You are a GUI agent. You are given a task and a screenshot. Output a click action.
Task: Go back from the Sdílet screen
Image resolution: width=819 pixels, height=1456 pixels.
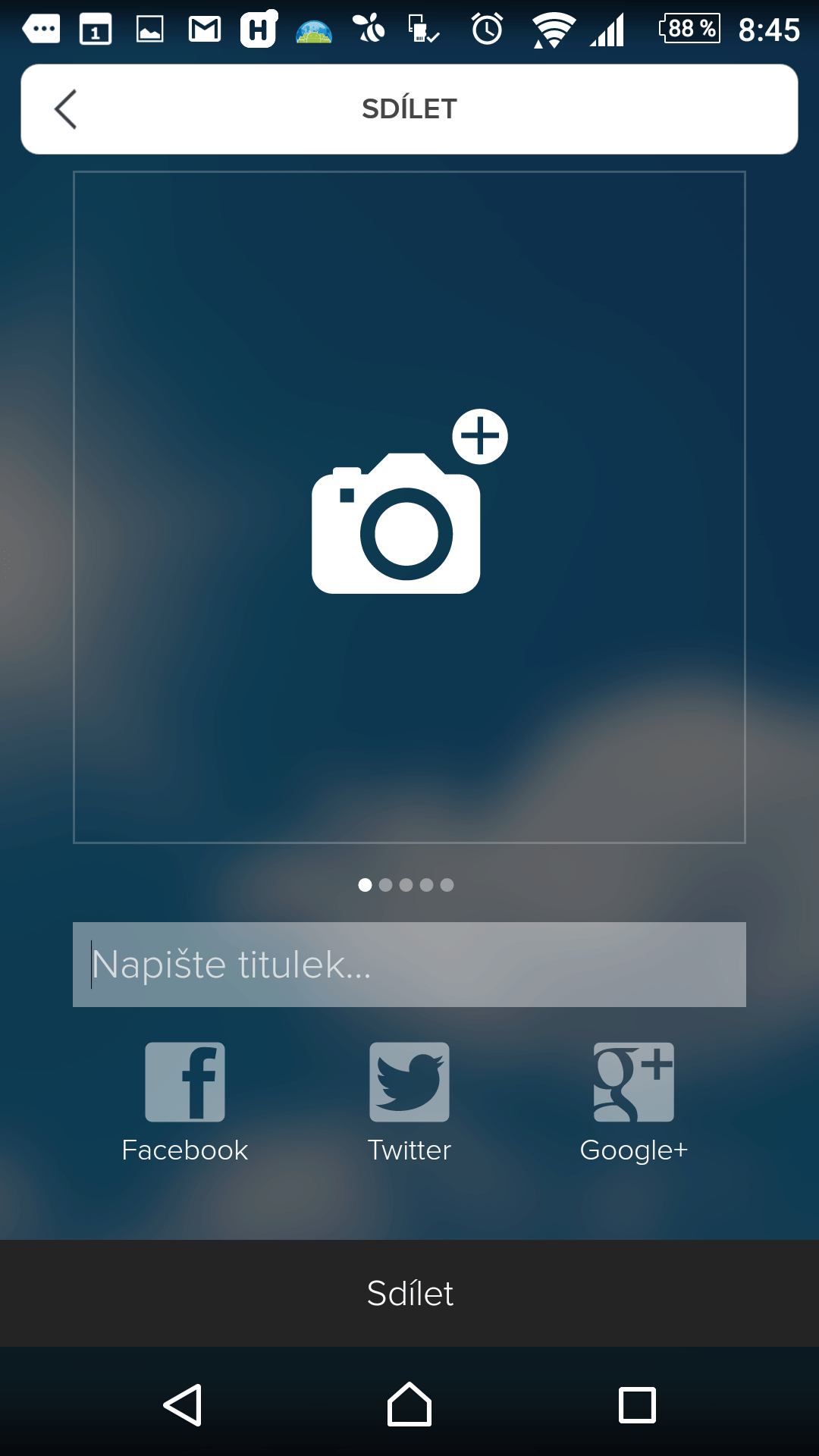(x=66, y=109)
